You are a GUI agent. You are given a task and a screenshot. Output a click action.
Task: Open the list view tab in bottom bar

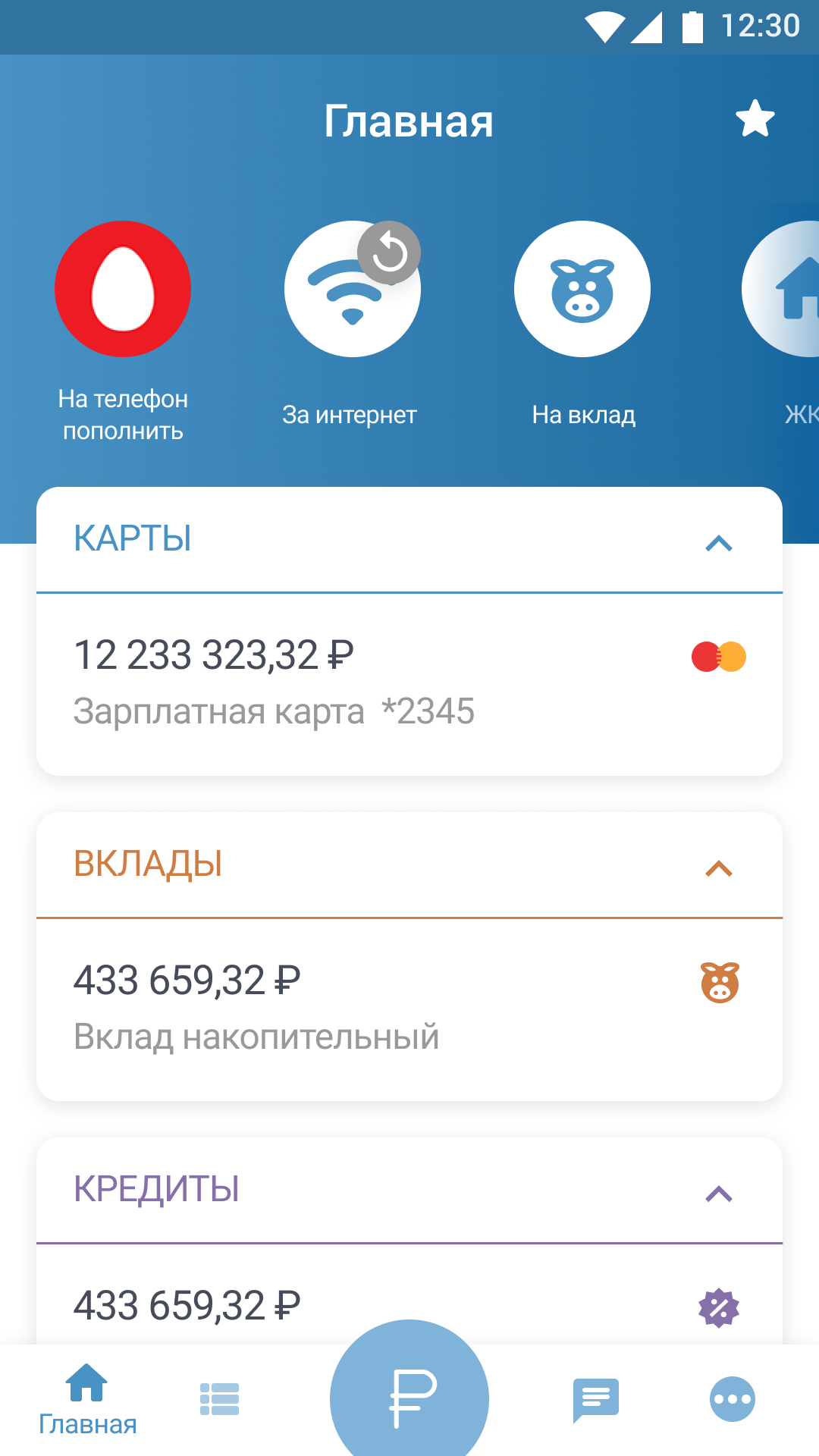click(218, 1399)
